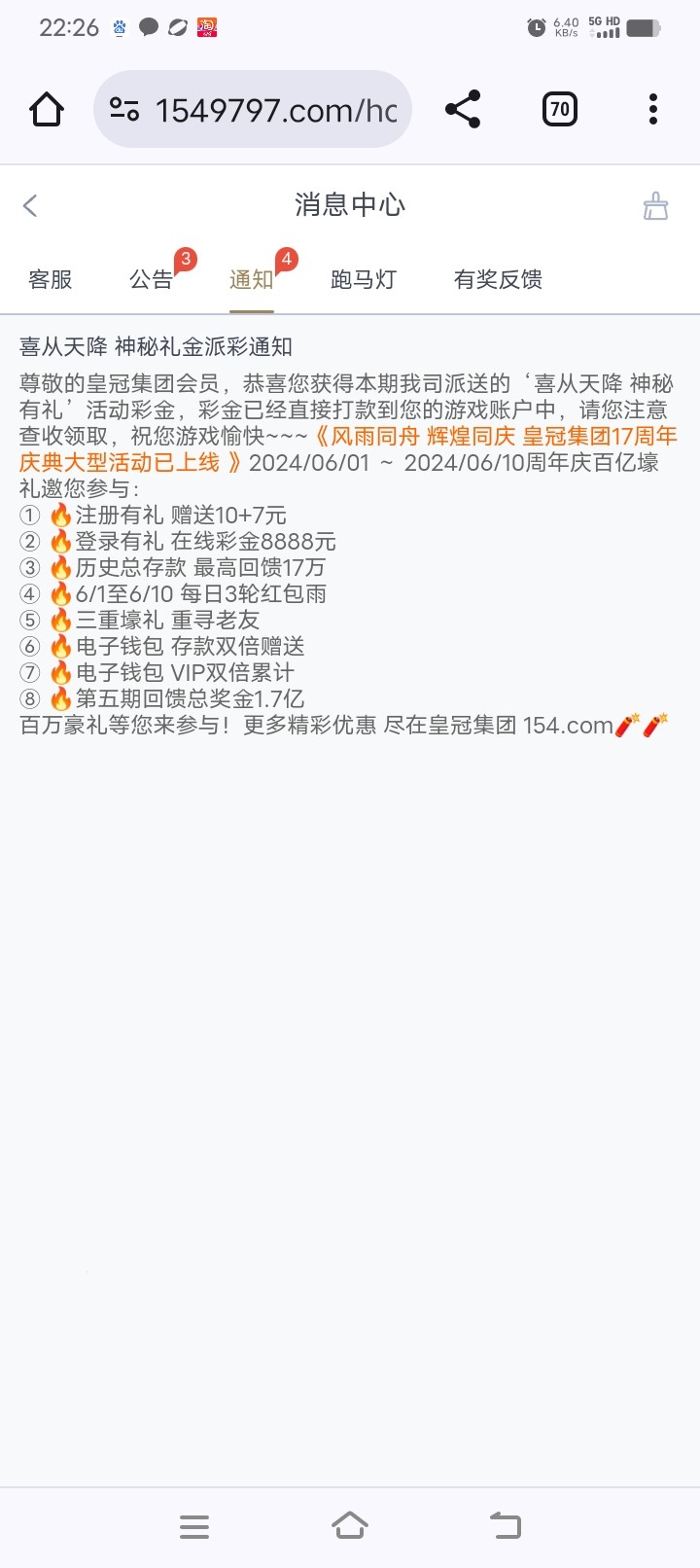Open the browser share icon
Screen dimensions: 700x1568
tap(463, 109)
